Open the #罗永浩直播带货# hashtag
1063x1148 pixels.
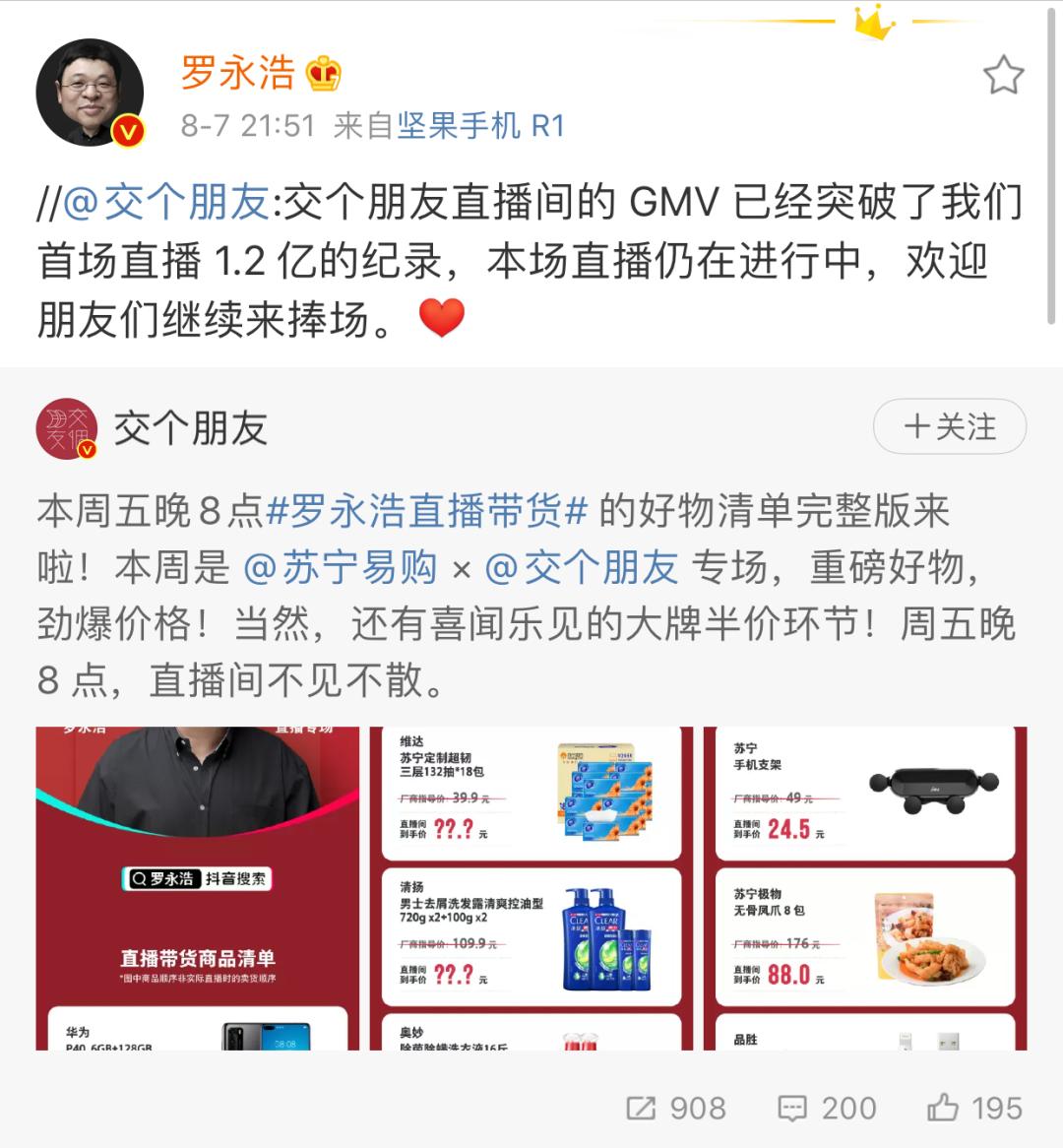coord(427,511)
